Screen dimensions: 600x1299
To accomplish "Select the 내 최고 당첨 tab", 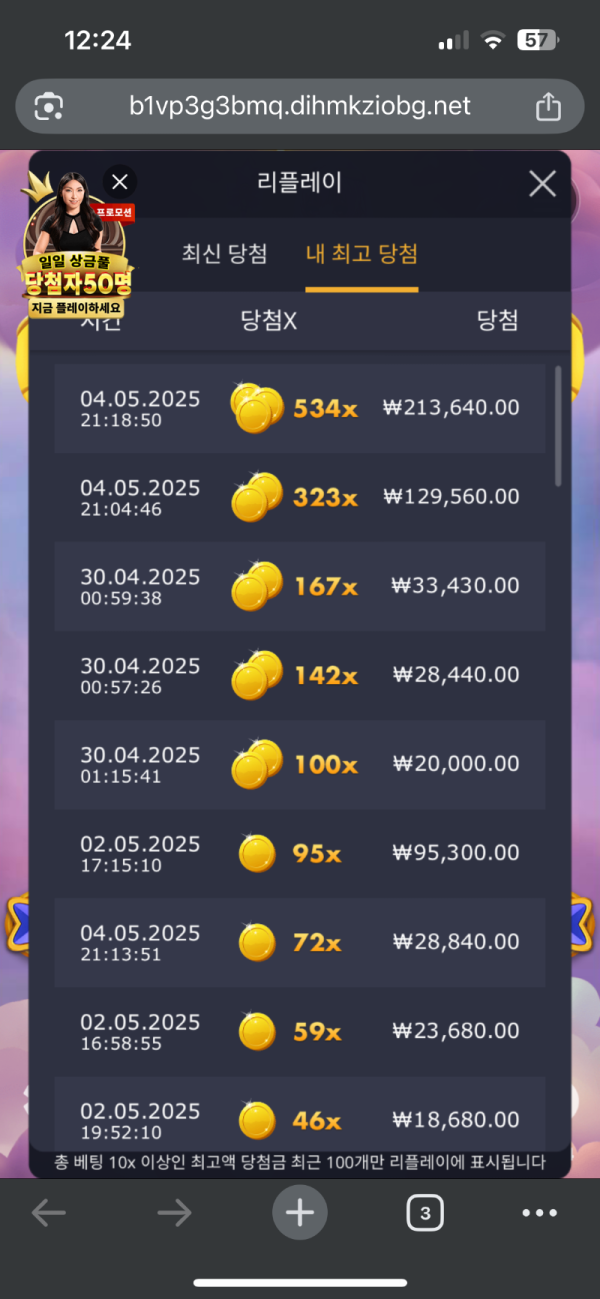I will (361, 254).
